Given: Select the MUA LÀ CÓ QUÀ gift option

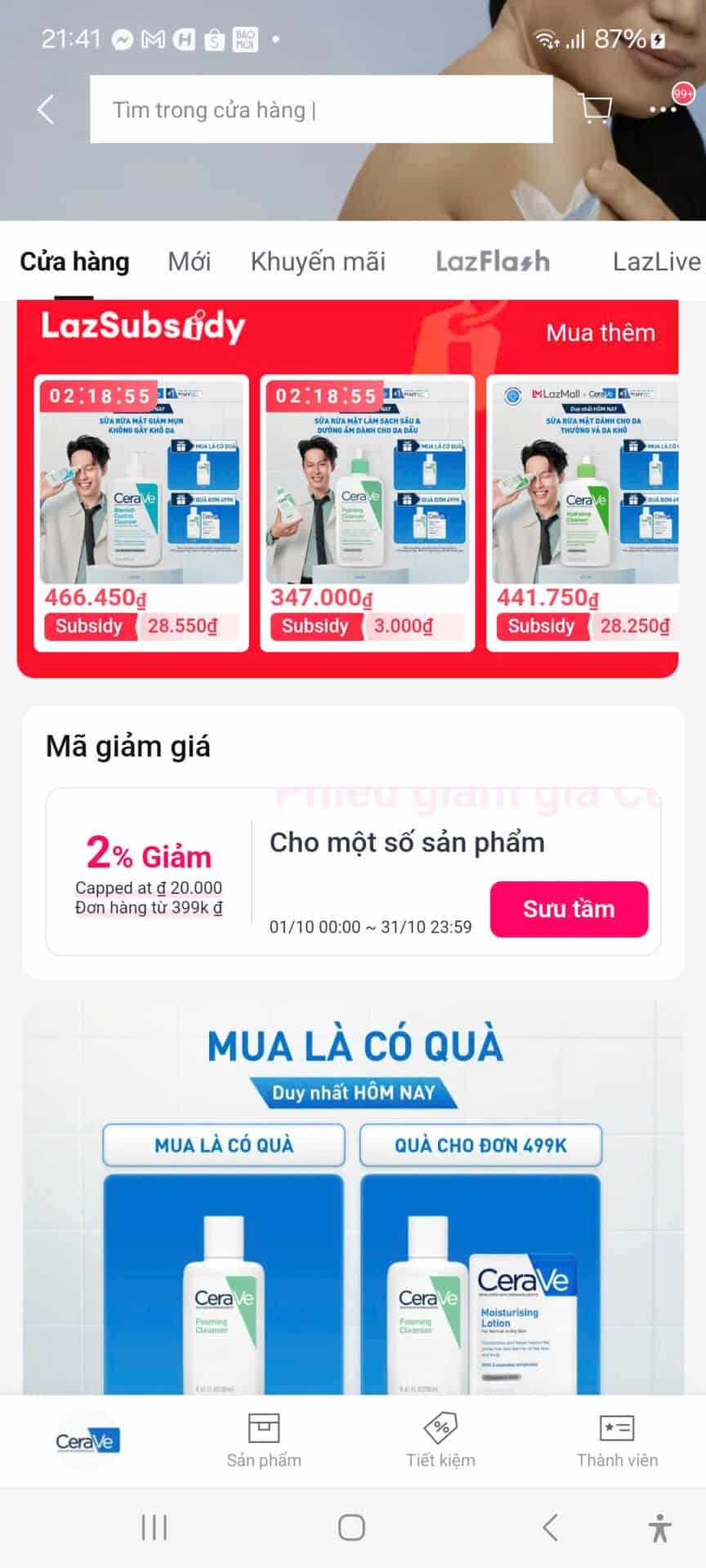Looking at the screenshot, I should pyautogui.click(x=223, y=1145).
